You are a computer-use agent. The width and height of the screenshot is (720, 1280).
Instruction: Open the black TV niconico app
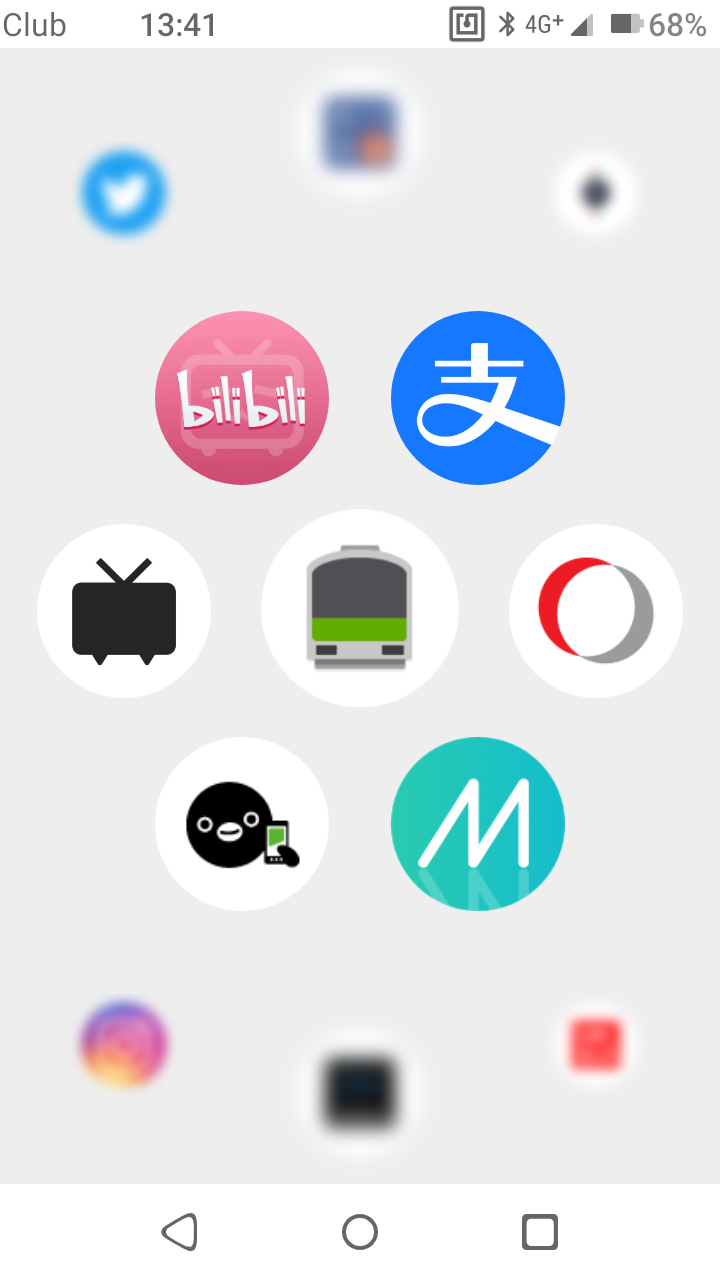pos(124,611)
